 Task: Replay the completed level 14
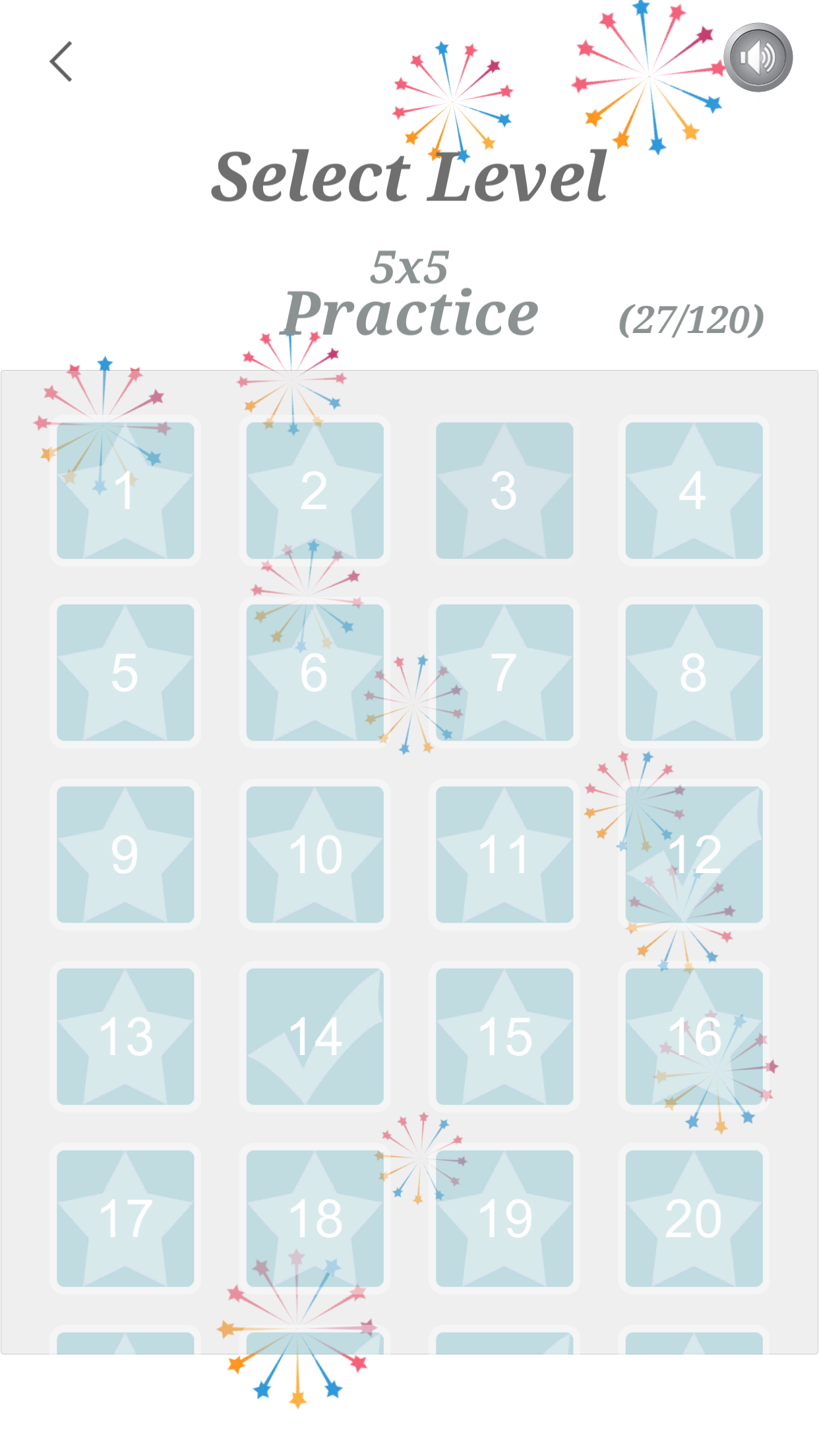click(315, 1037)
